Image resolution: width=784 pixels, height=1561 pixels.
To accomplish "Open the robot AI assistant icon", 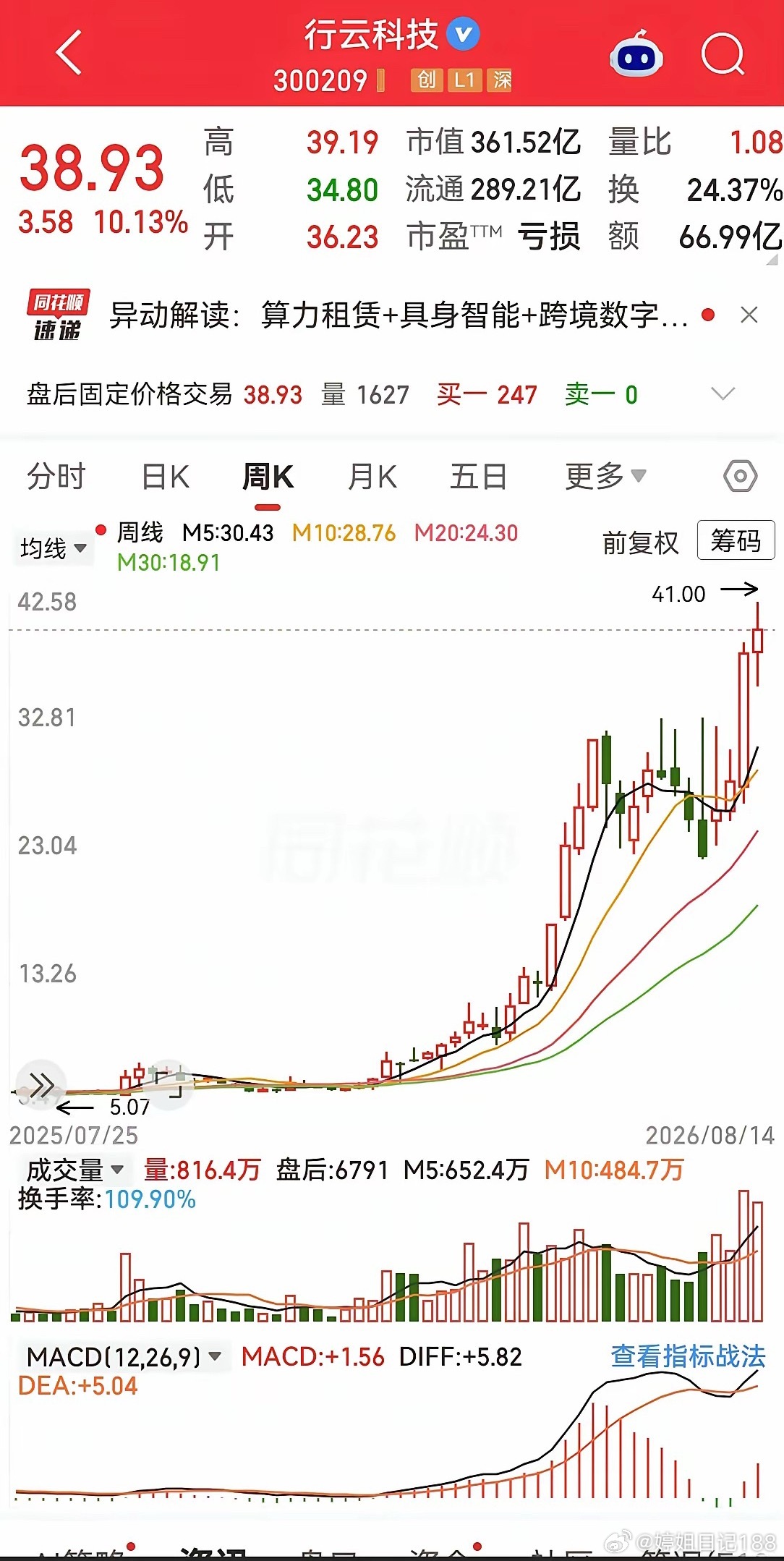I will (636, 54).
